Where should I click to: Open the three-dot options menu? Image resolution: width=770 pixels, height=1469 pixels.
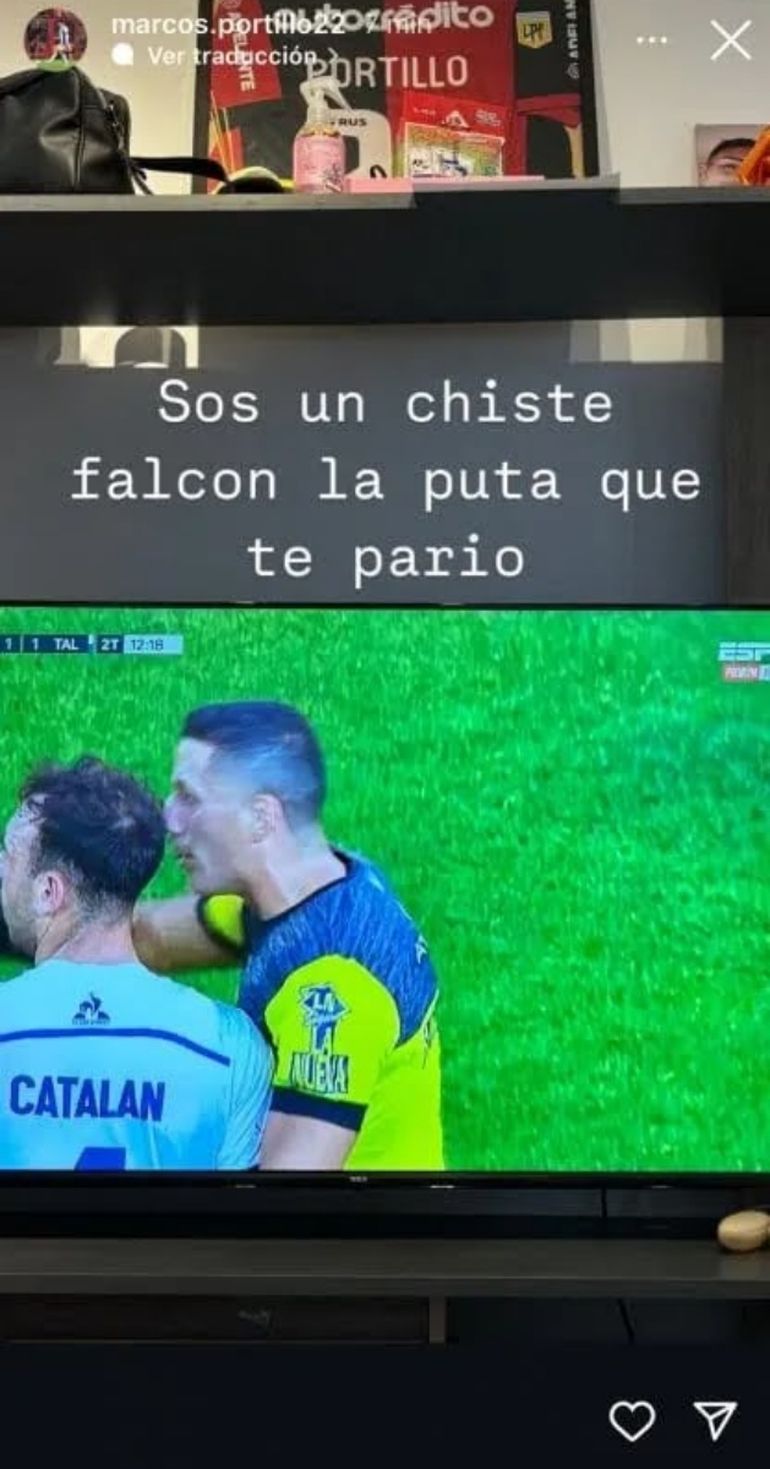pos(651,41)
